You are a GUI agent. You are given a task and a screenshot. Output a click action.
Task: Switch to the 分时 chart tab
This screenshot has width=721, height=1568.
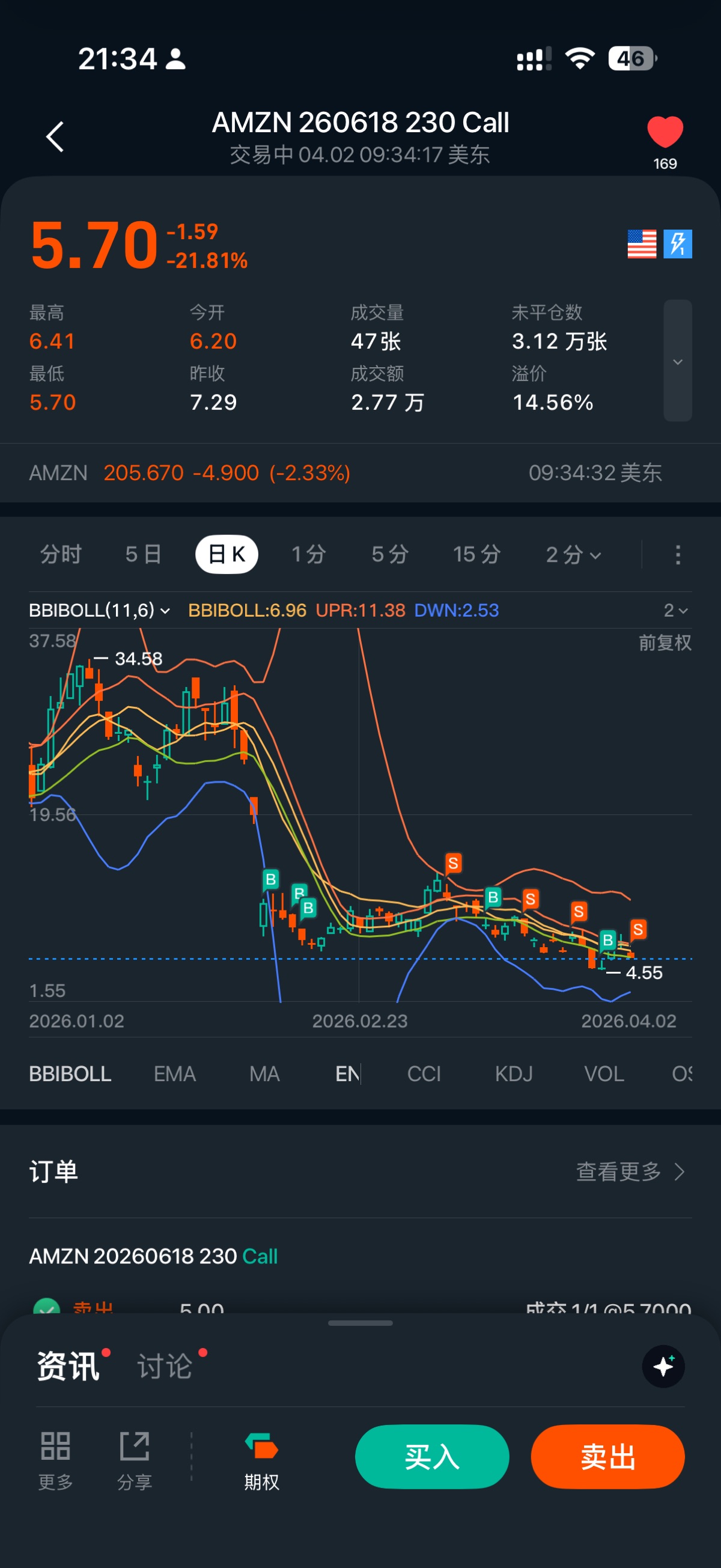click(x=61, y=555)
